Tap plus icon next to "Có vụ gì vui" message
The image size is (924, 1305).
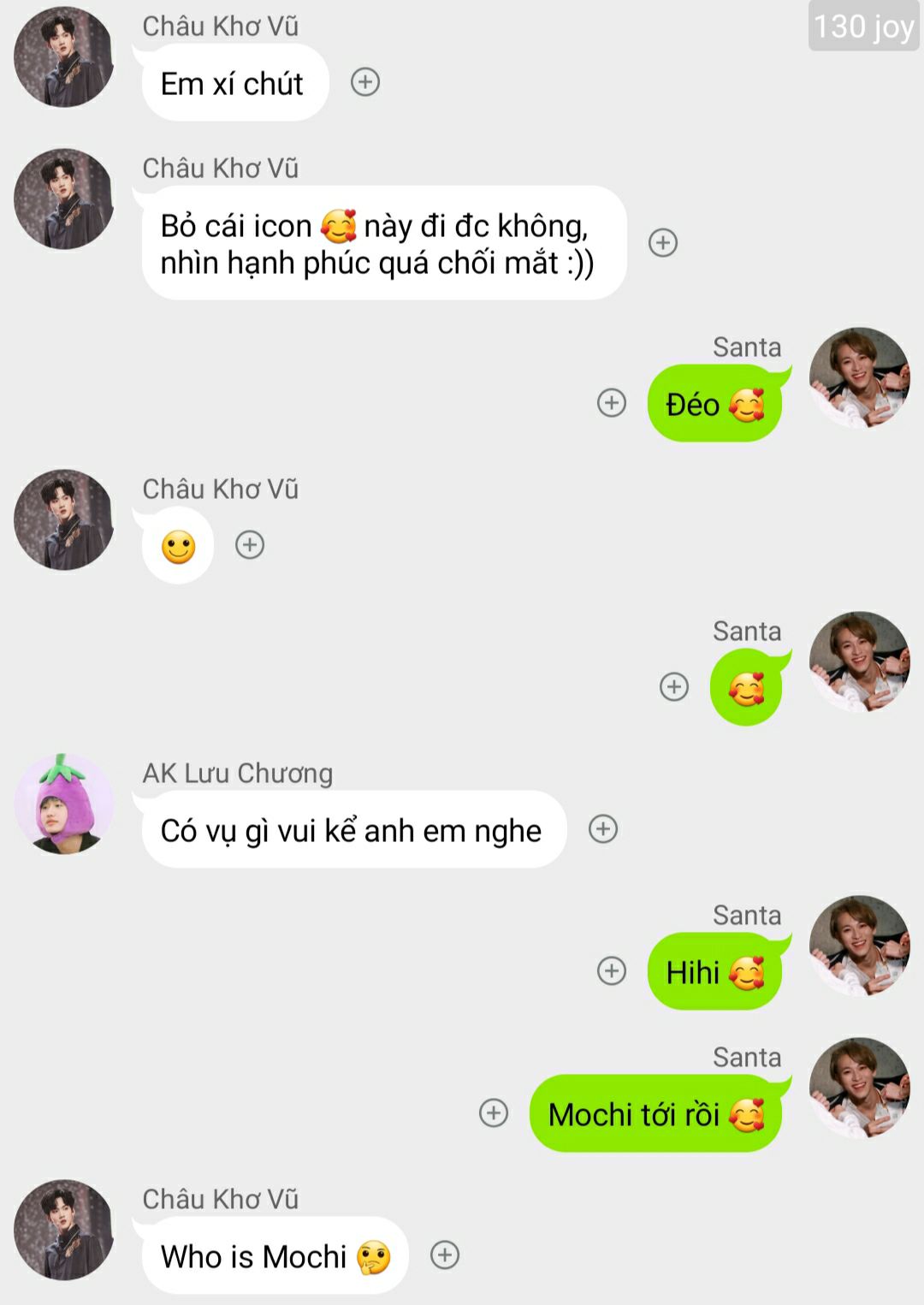click(603, 829)
